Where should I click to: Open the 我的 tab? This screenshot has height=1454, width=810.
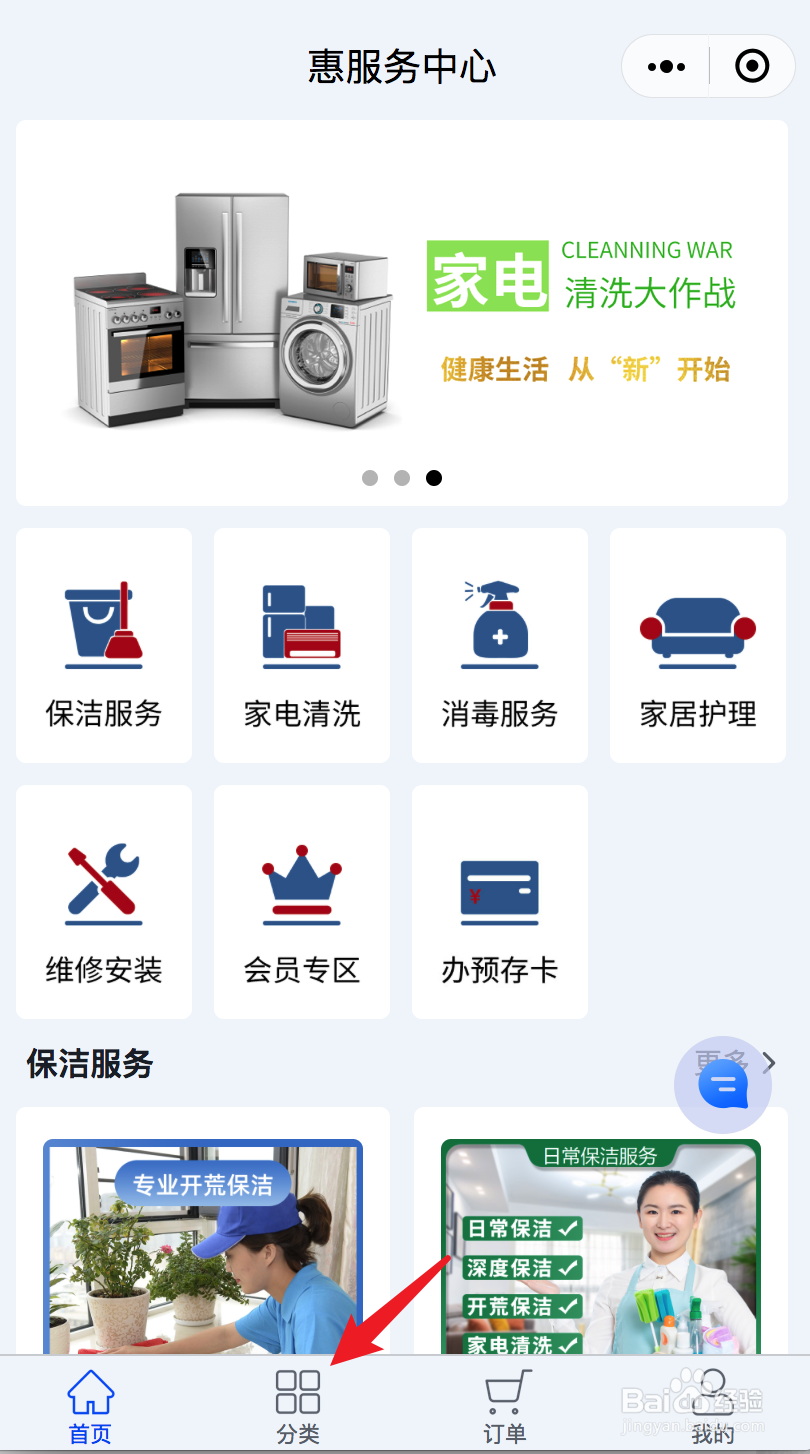click(713, 1406)
